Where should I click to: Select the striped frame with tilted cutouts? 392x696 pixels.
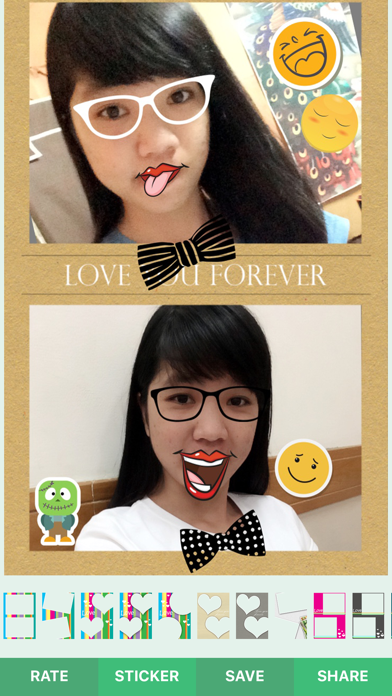(x=58, y=616)
